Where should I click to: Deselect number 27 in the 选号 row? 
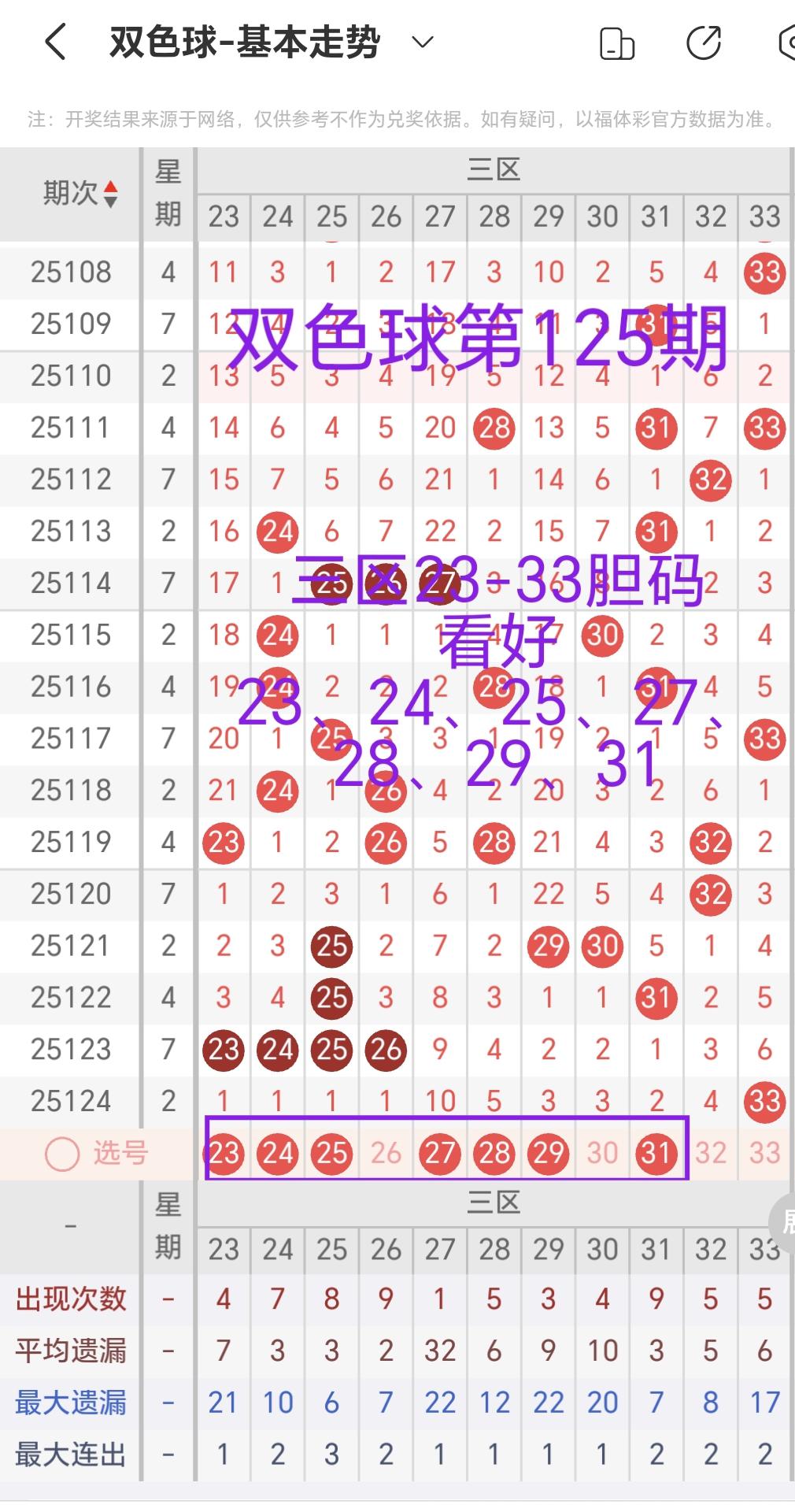440,1154
